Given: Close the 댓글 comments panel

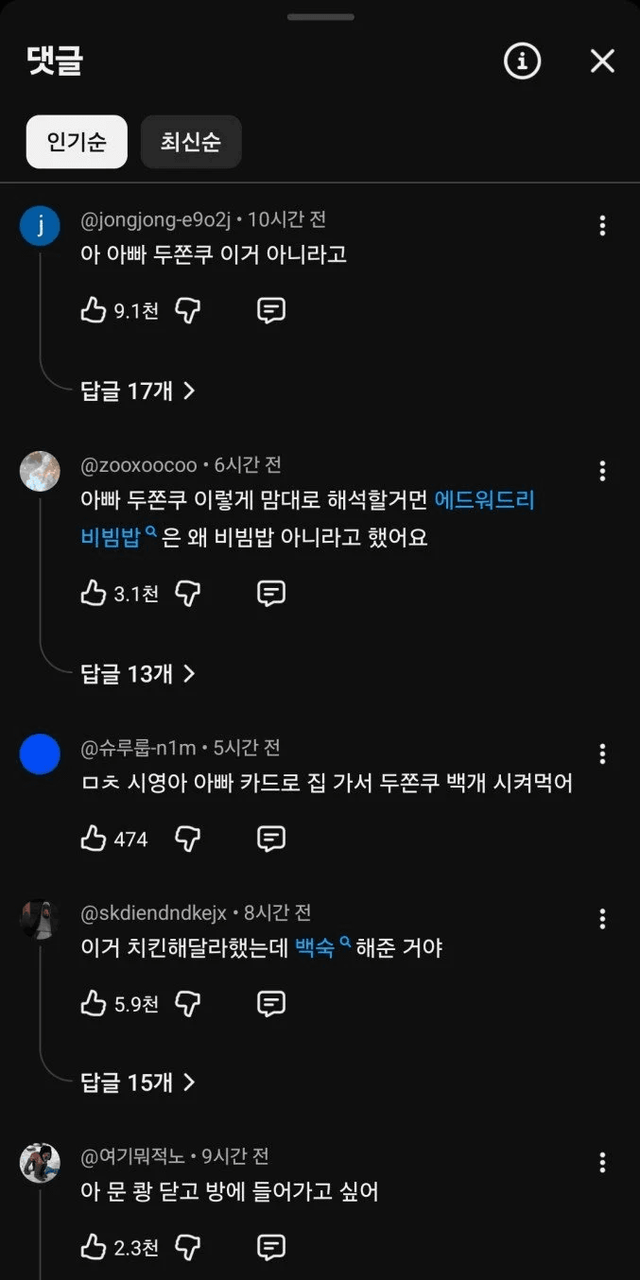Looking at the screenshot, I should [x=602, y=62].
